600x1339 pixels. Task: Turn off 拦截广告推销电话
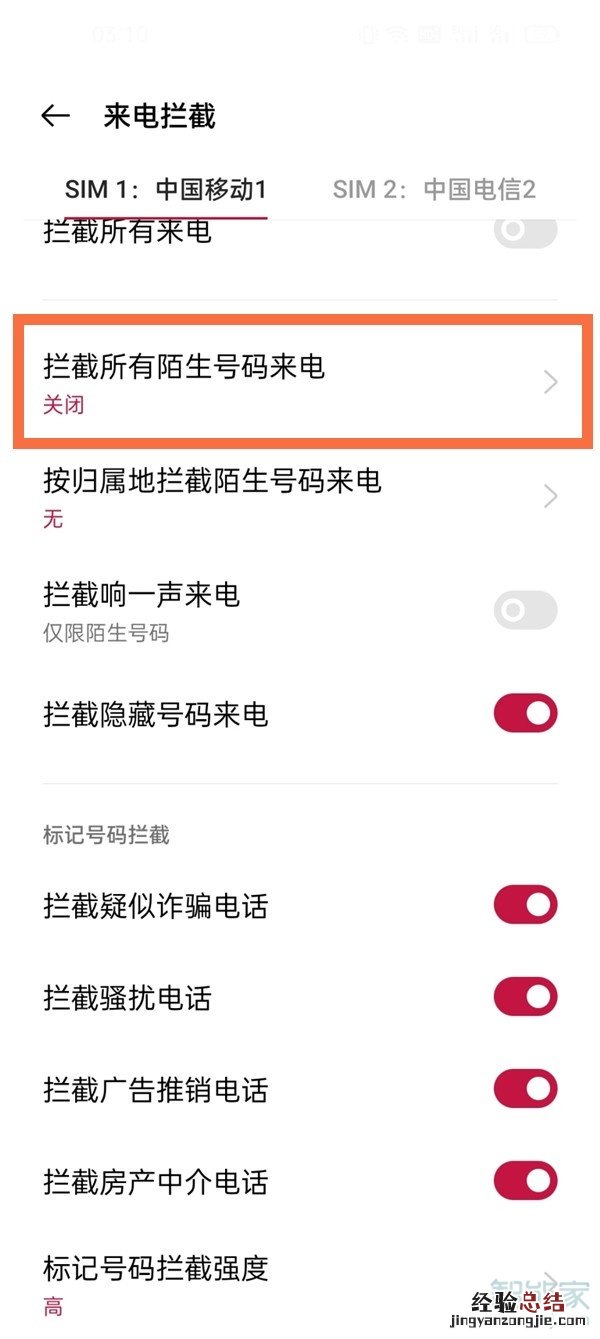pyautogui.click(x=525, y=1089)
